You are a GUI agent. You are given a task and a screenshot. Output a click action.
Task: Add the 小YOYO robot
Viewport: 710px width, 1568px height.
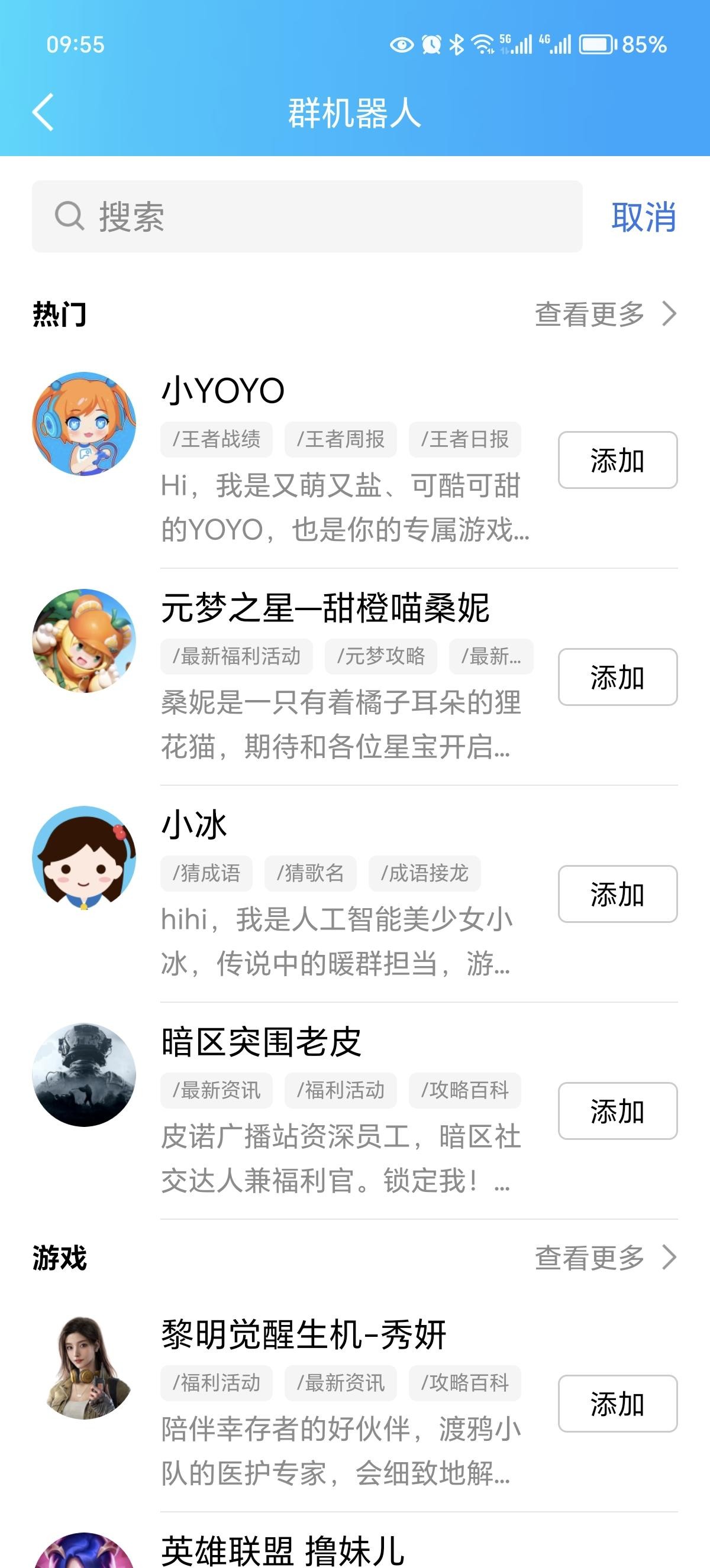coord(617,460)
